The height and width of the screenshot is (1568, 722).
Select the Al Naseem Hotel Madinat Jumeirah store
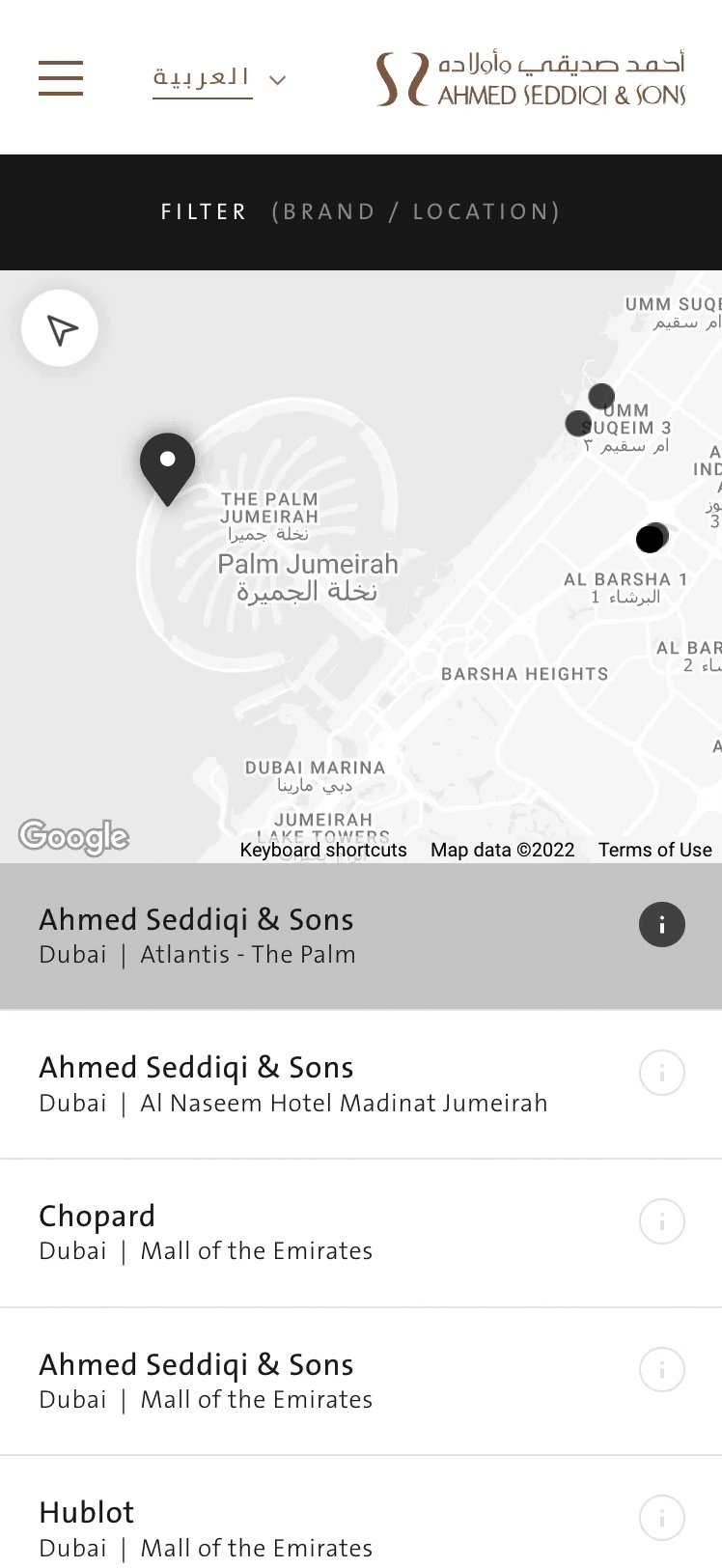tap(361, 1085)
